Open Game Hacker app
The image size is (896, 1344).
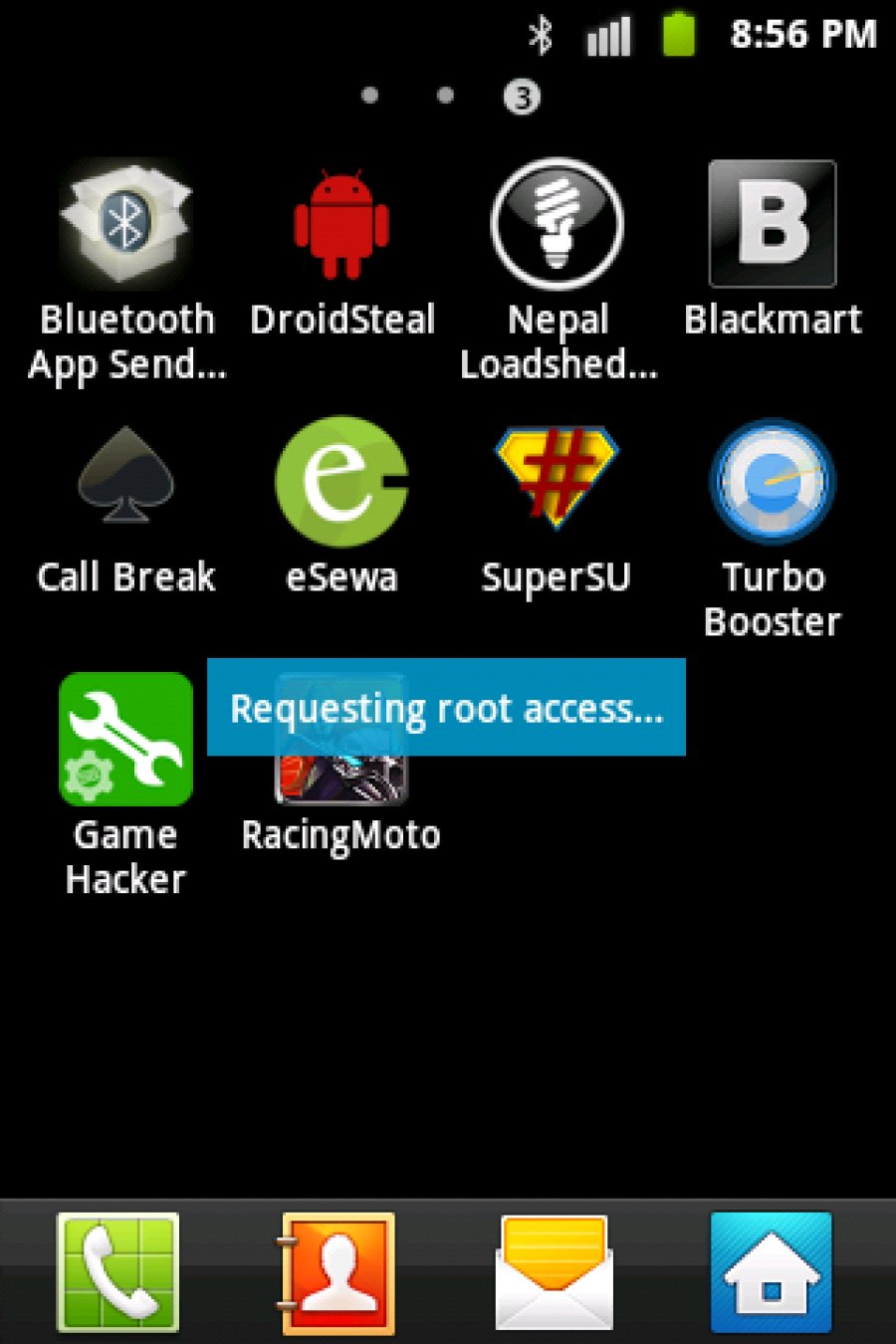coord(125,739)
